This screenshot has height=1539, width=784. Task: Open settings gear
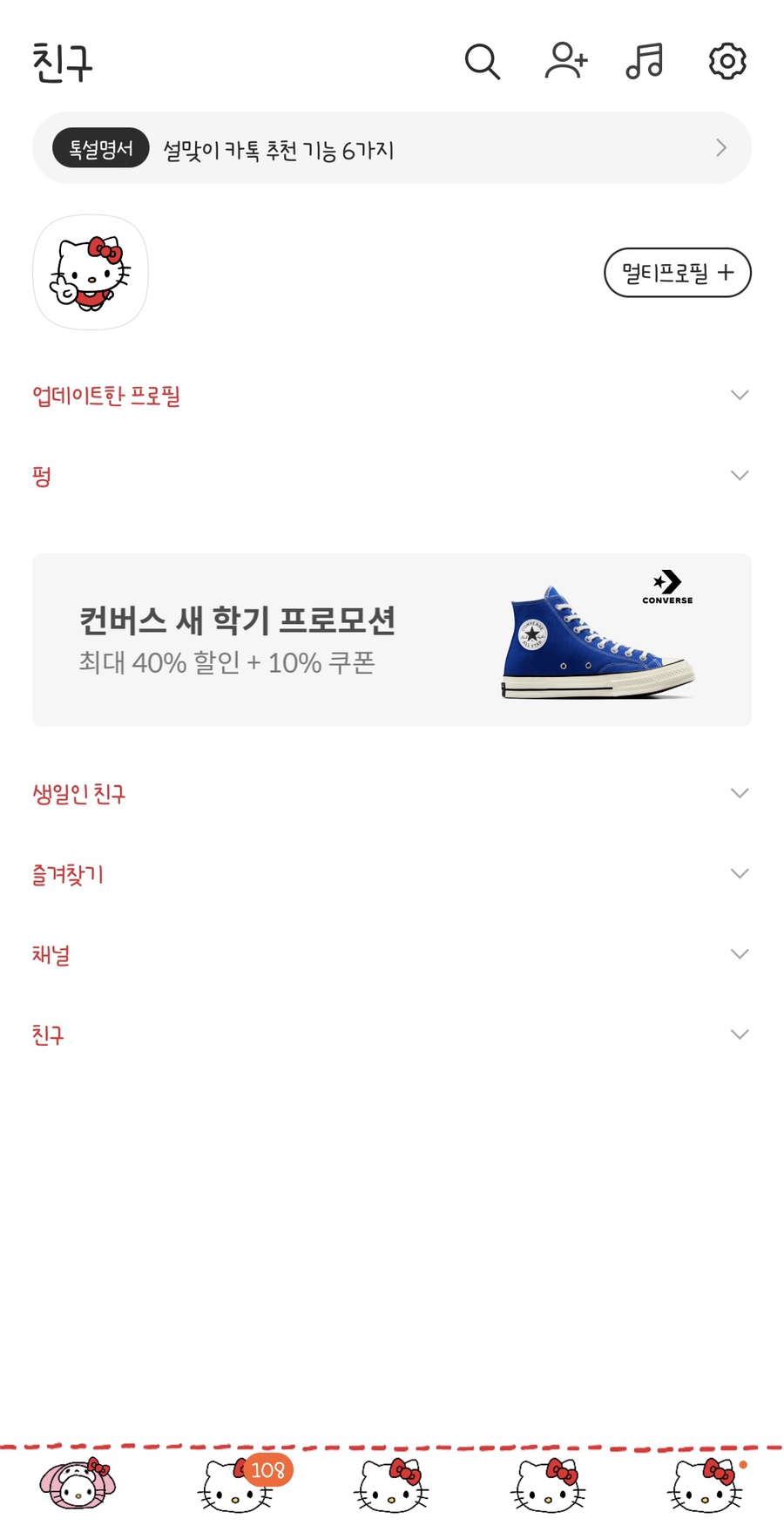click(x=727, y=61)
